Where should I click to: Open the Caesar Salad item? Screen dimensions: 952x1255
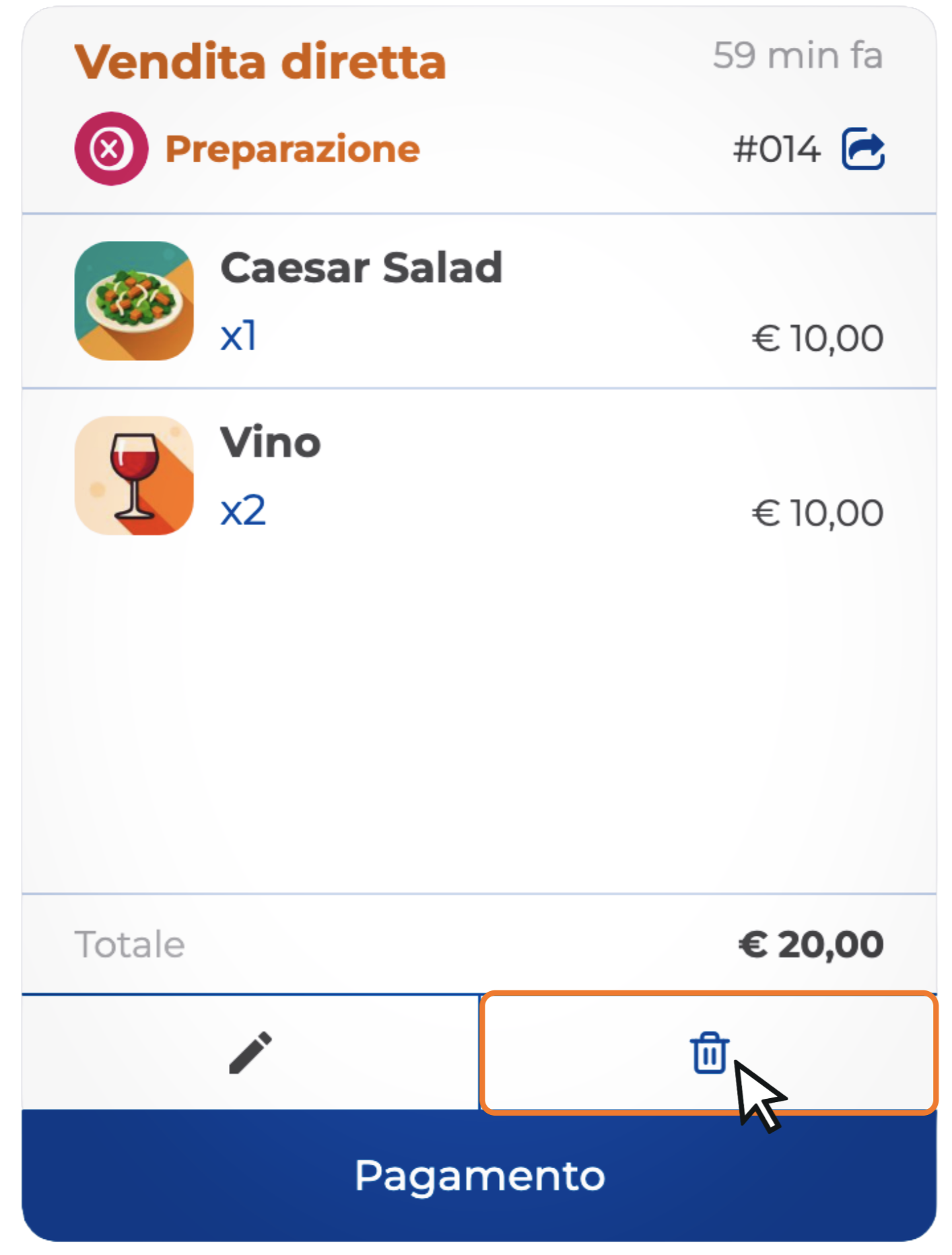coord(361,268)
